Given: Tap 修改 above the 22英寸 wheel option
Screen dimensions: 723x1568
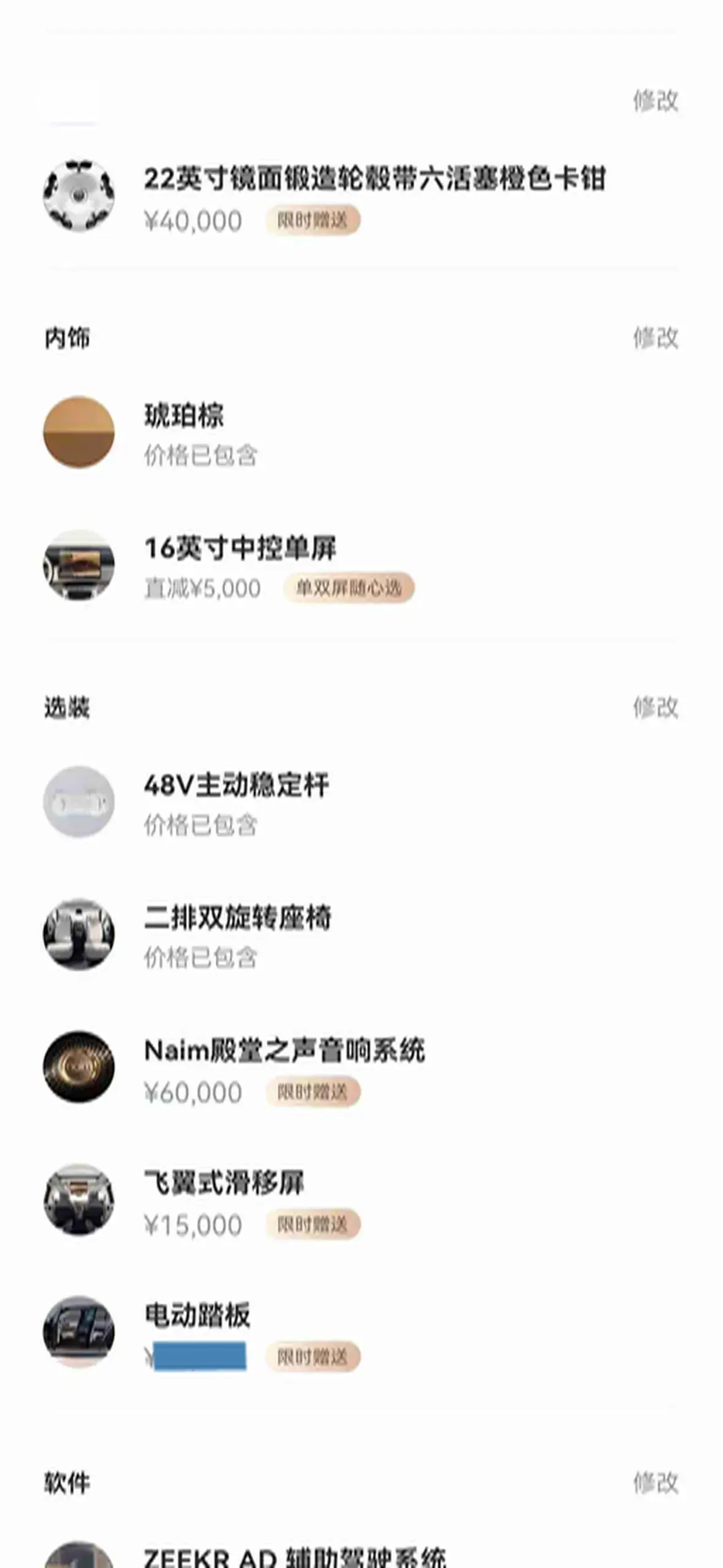Looking at the screenshot, I should point(656,101).
